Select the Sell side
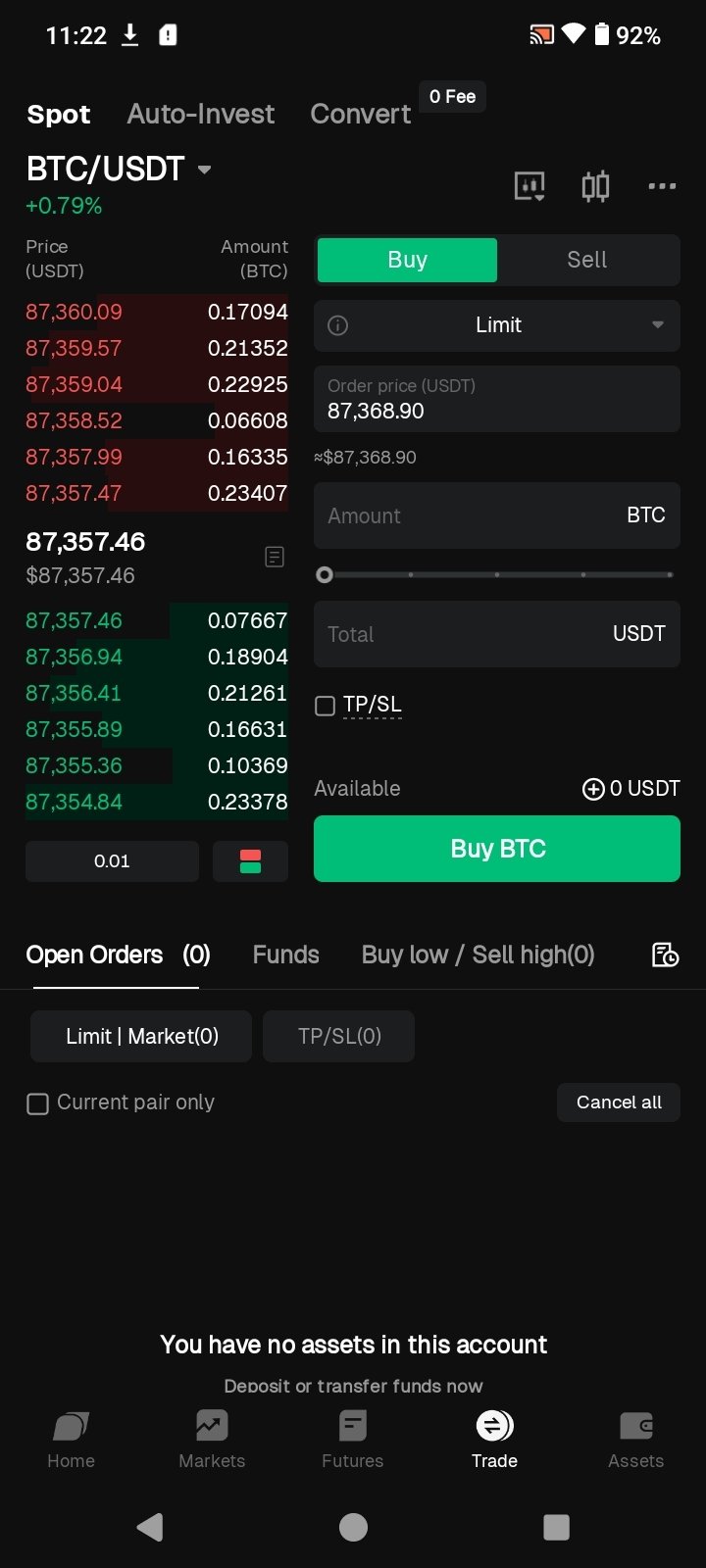The image size is (706, 1568). click(x=587, y=260)
